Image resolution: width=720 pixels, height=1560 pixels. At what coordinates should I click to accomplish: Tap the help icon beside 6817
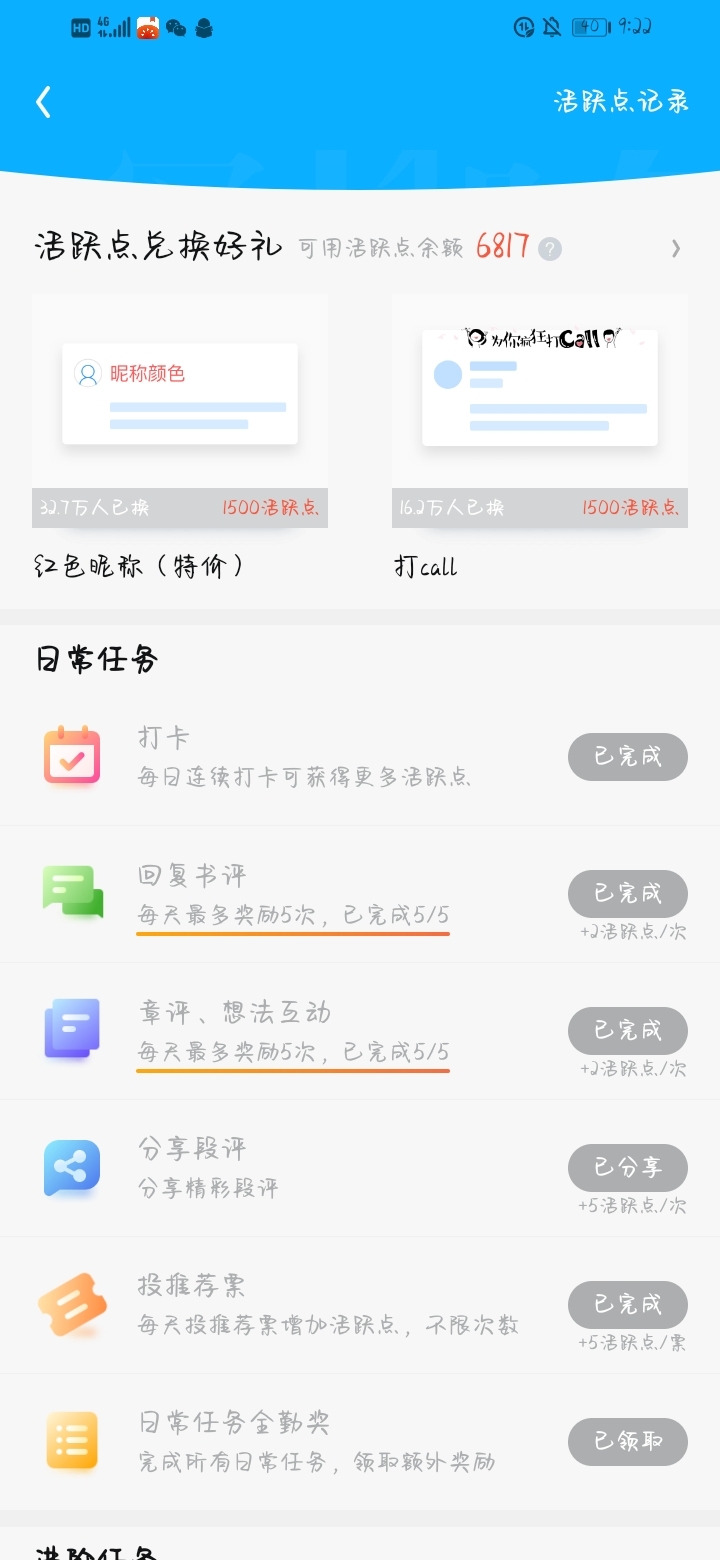click(550, 249)
